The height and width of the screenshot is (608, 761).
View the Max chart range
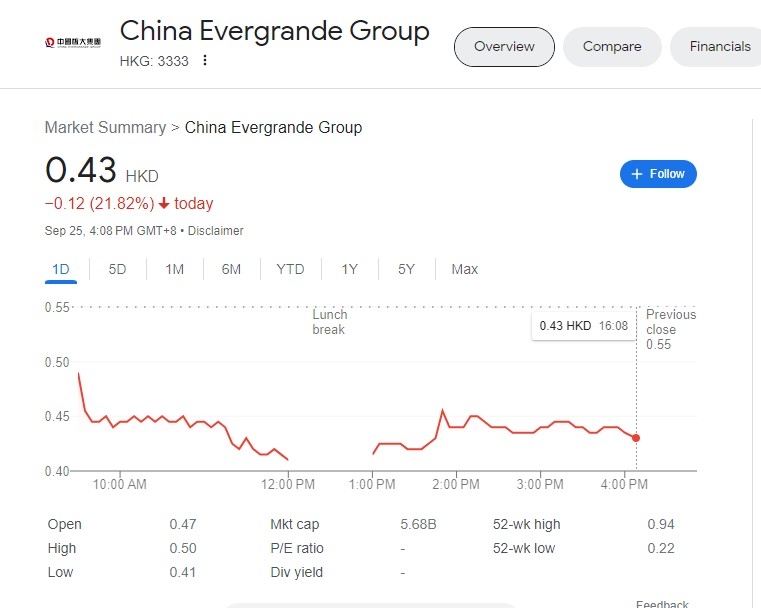pyautogui.click(x=464, y=269)
